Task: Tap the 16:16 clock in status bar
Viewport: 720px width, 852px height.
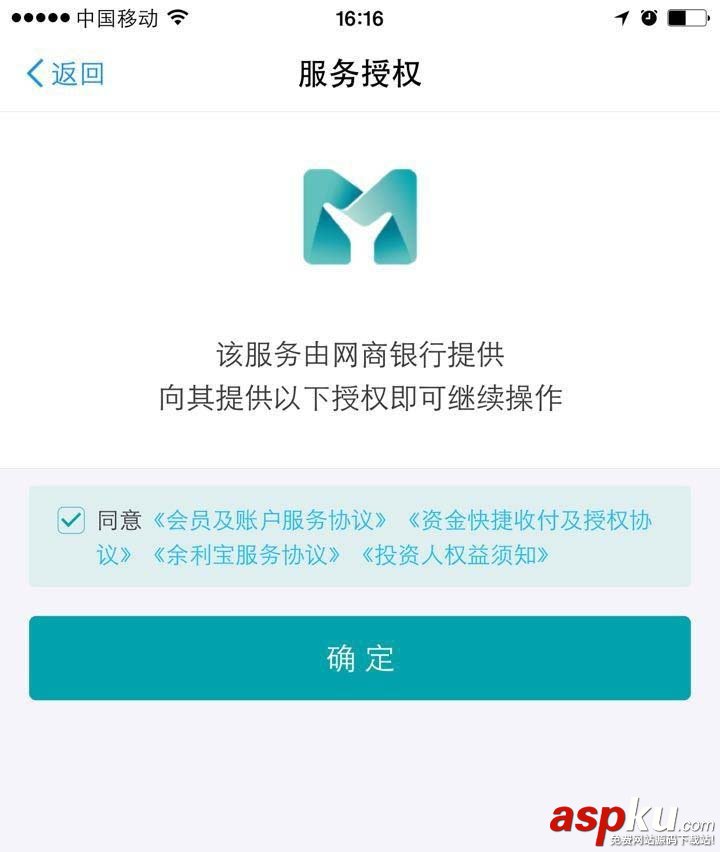Action: pyautogui.click(x=360, y=16)
